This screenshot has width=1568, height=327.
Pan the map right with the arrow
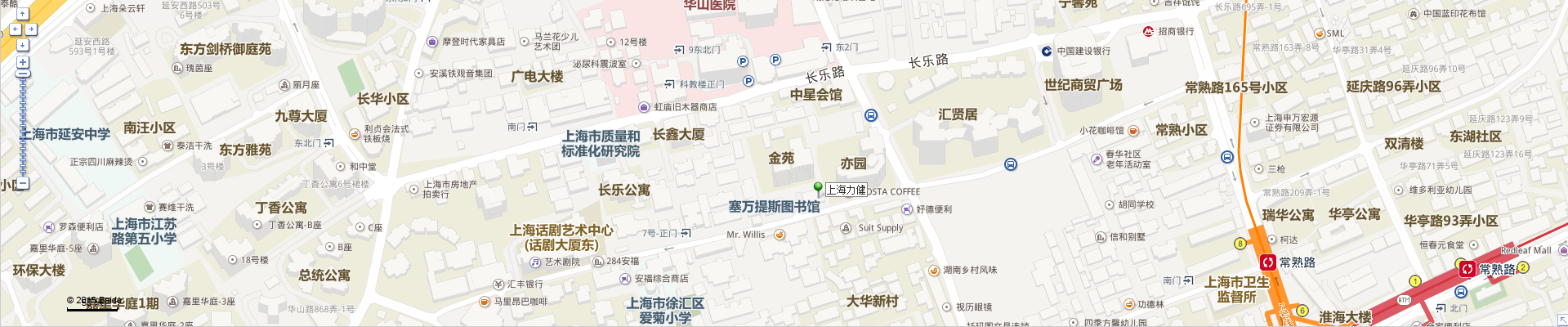[x=30, y=29]
